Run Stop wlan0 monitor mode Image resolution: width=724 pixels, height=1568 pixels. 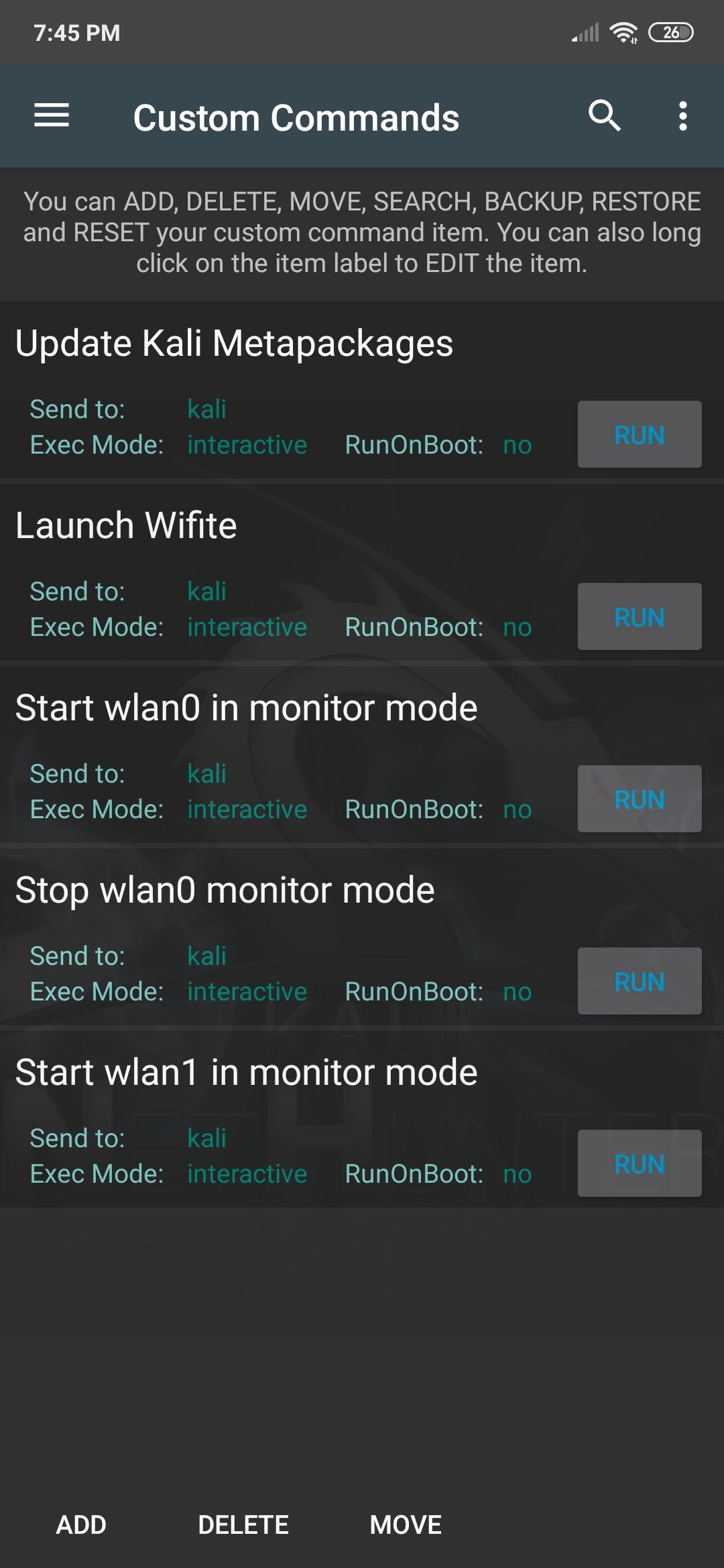[639, 981]
